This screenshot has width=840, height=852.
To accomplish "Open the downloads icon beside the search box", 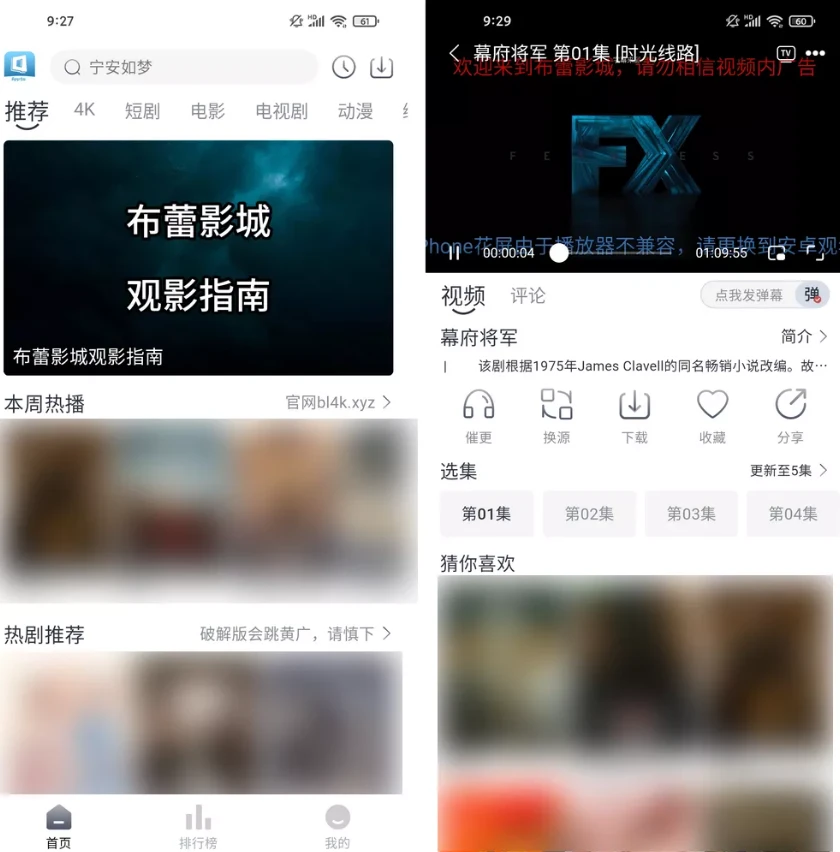I will point(381,67).
